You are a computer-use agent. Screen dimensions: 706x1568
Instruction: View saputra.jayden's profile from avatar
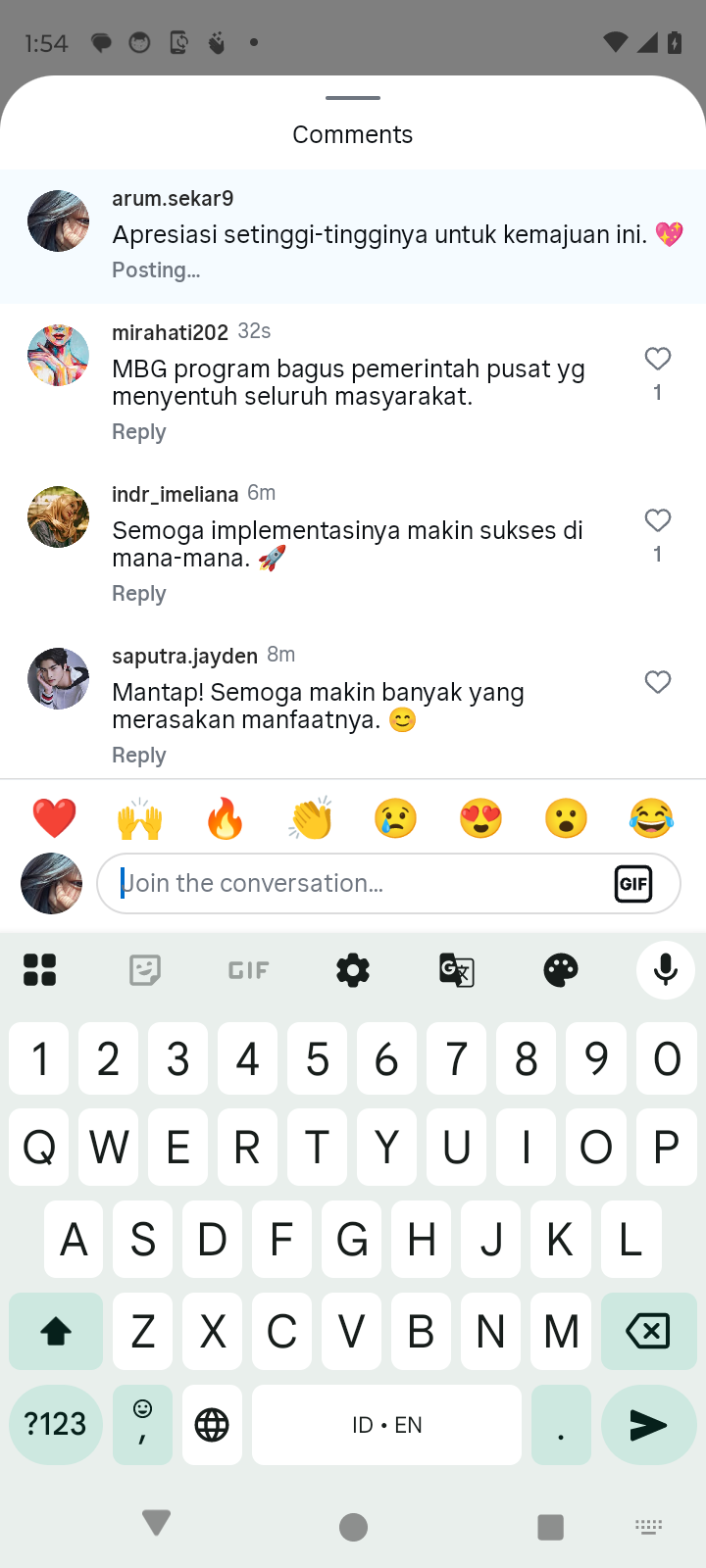[x=59, y=678]
